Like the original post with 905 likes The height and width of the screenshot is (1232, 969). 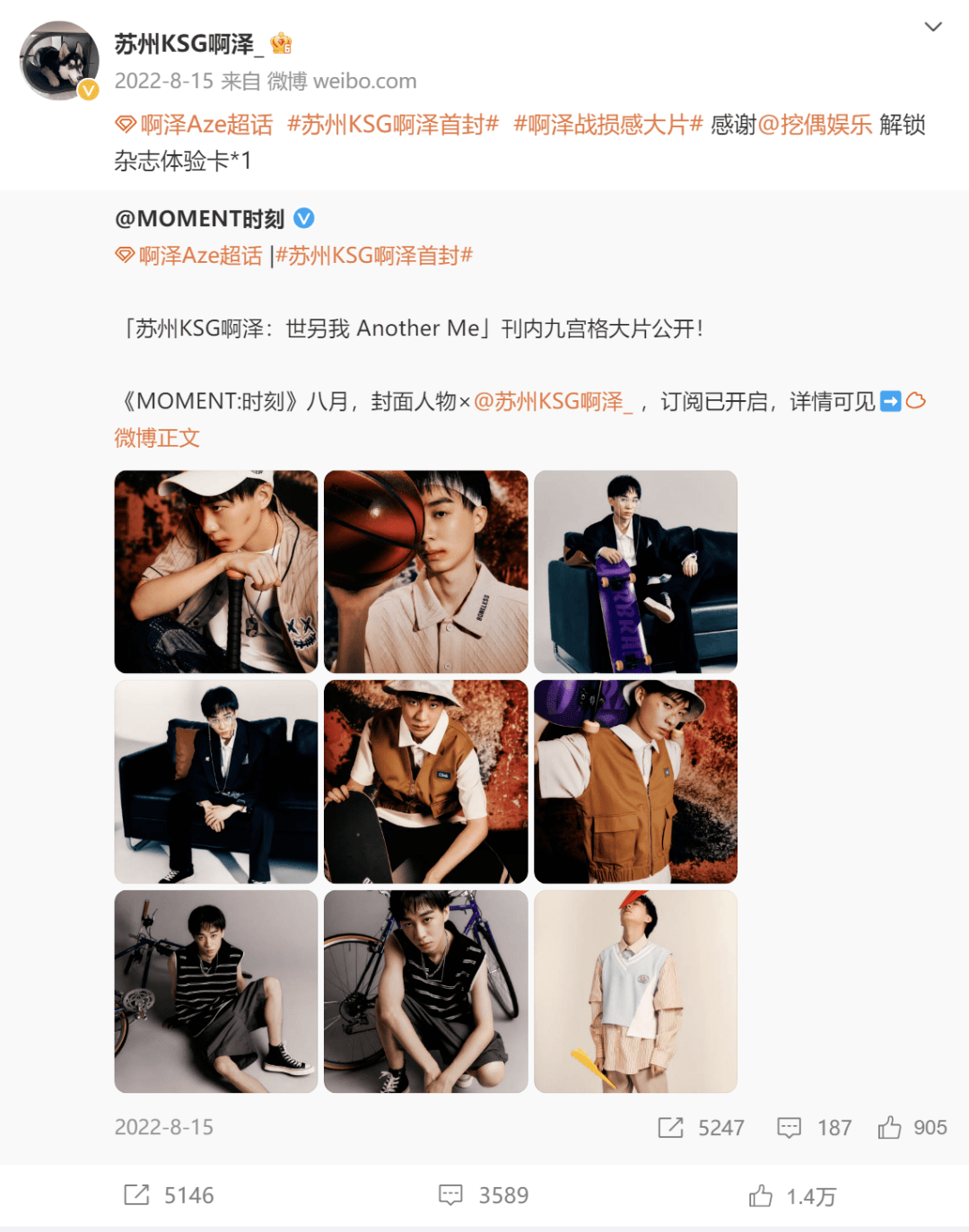[x=912, y=1128]
